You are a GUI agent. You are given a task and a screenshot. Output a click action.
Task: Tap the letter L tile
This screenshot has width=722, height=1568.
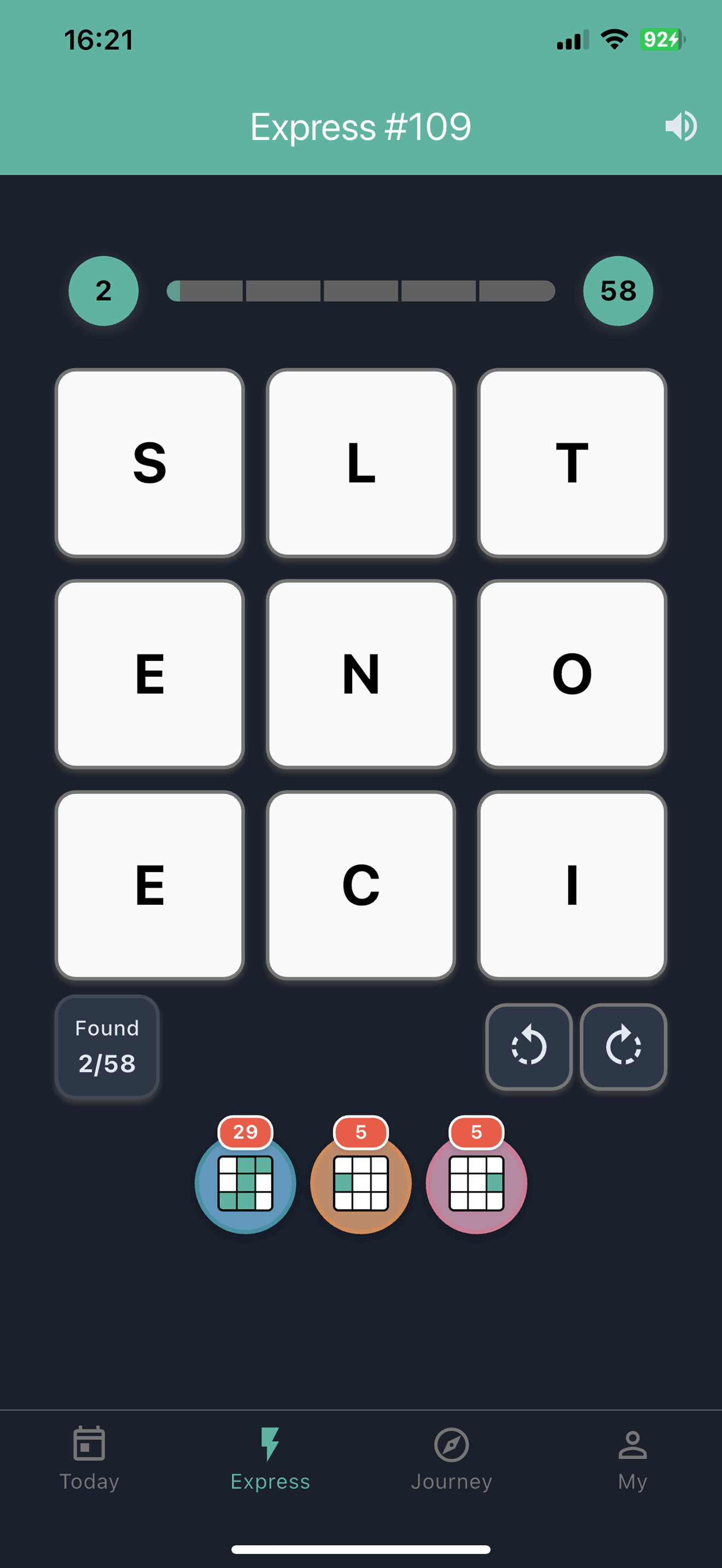pyautogui.click(x=361, y=463)
